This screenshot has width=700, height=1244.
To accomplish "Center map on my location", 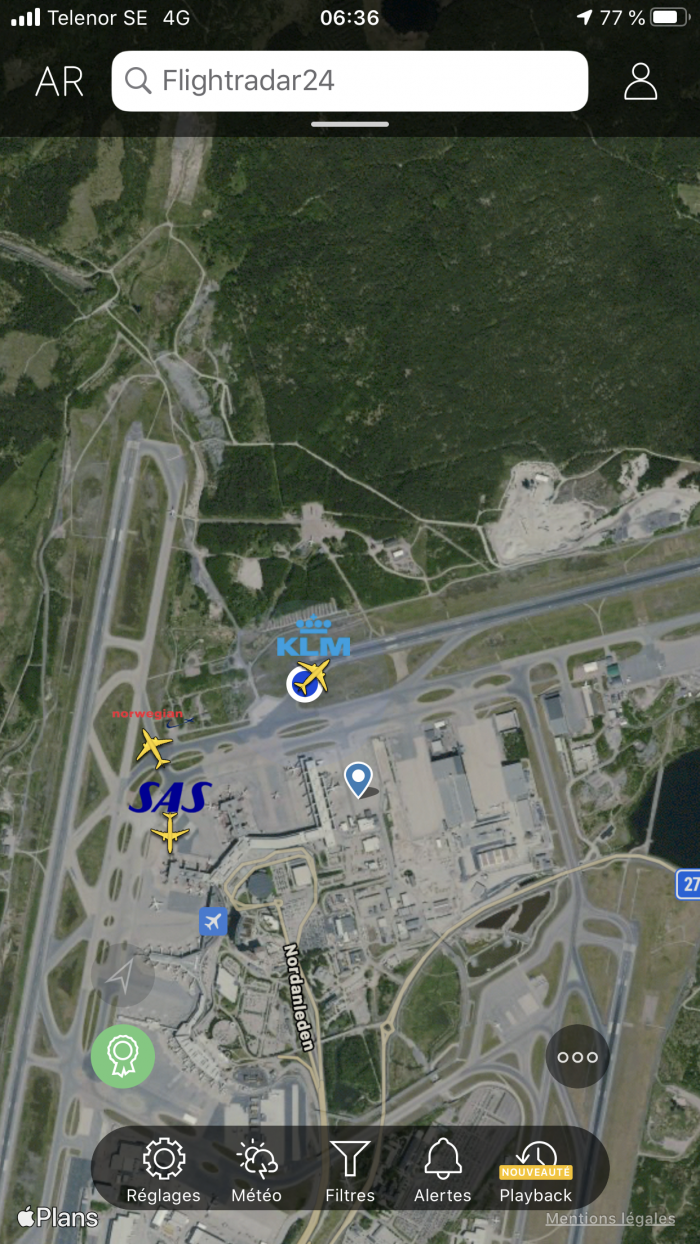I will tap(122, 976).
